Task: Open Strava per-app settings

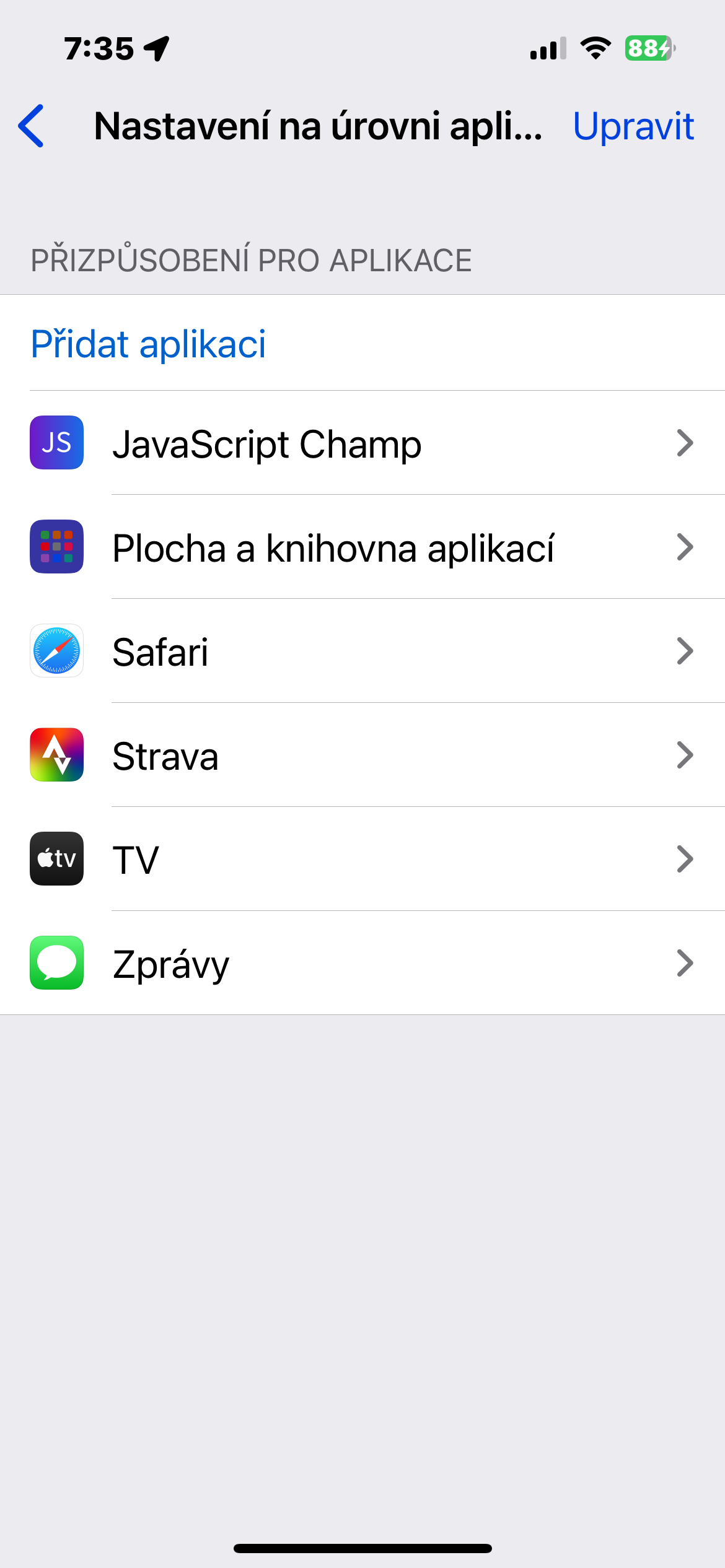Action: [x=362, y=756]
